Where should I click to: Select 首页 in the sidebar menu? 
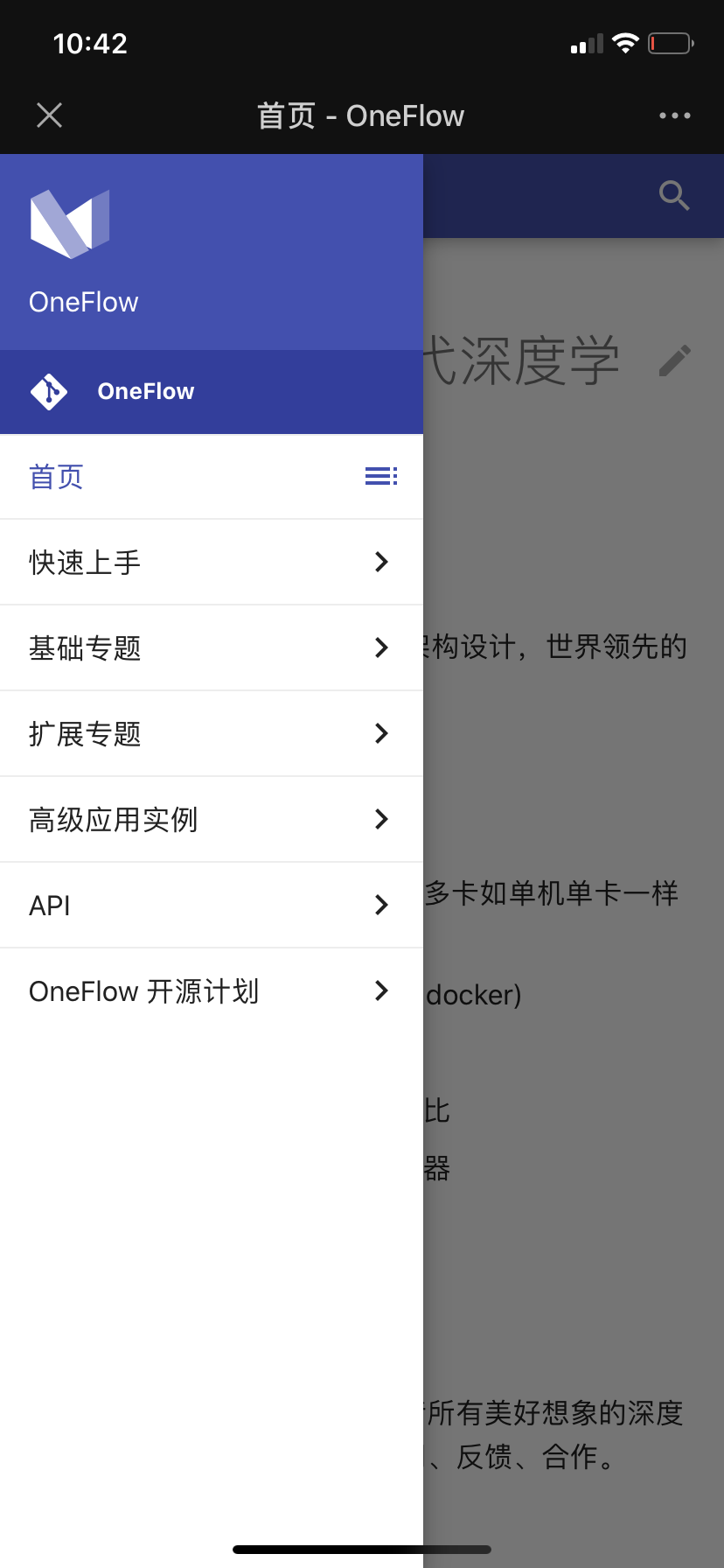[55, 476]
